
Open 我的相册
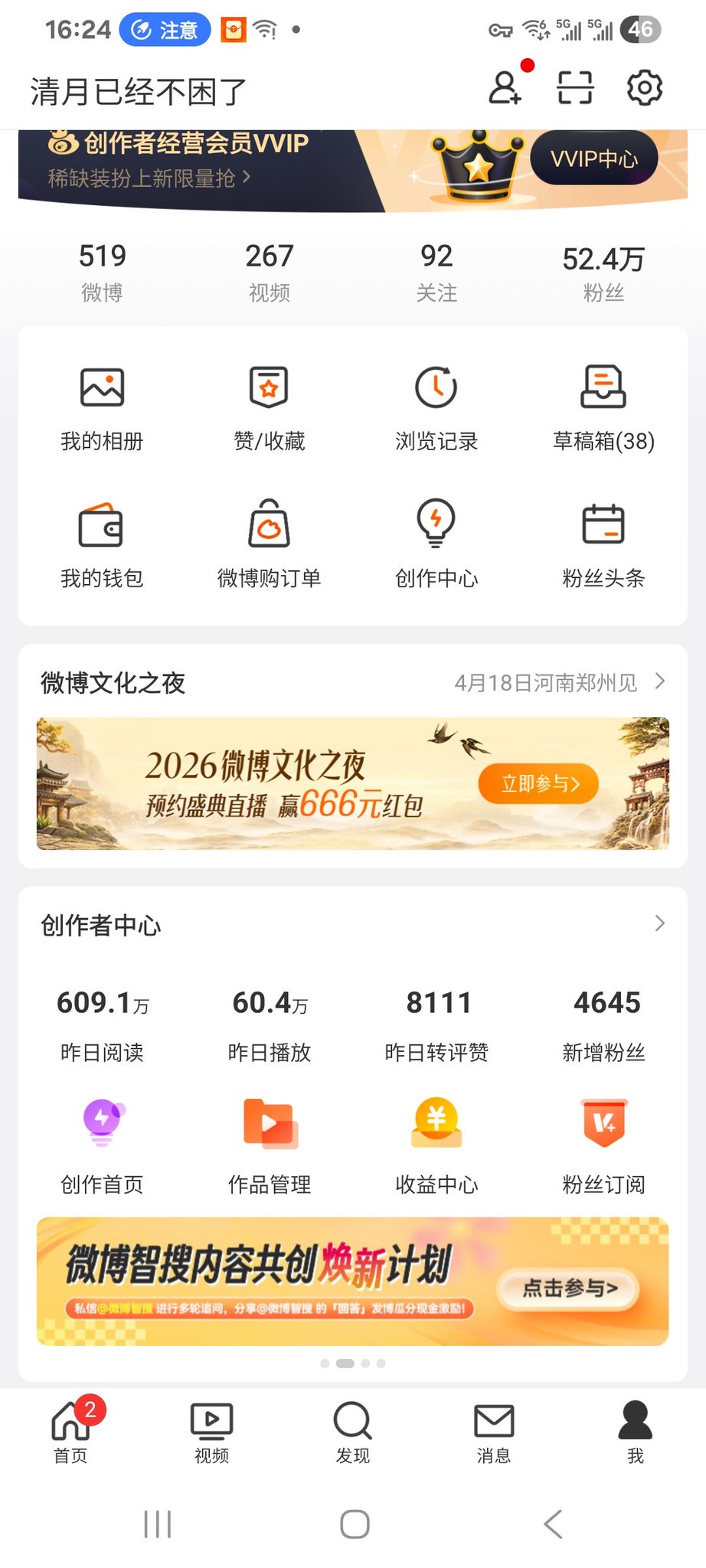tap(102, 409)
